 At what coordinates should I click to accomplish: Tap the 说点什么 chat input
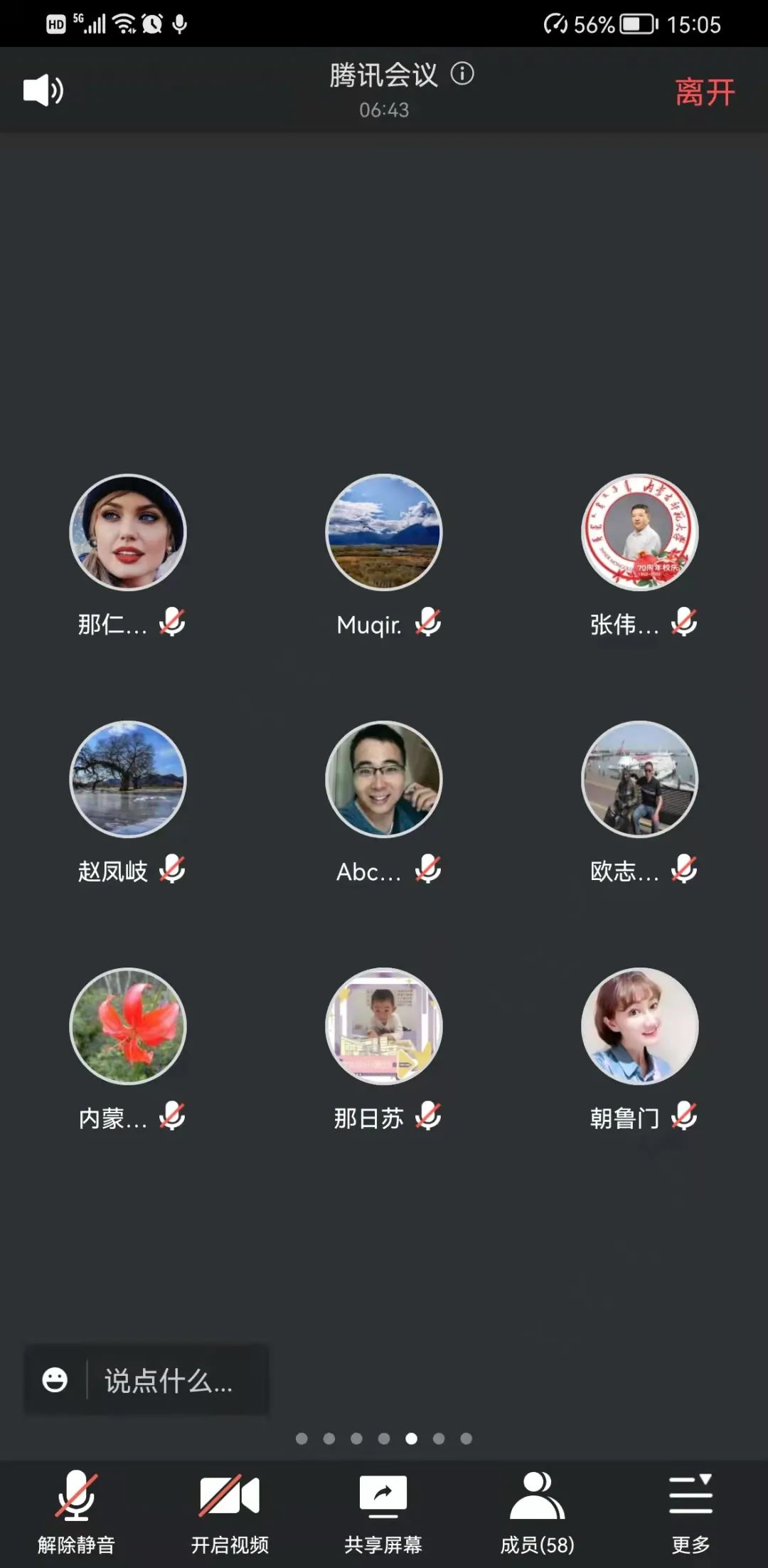click(x=169, y=1381)
